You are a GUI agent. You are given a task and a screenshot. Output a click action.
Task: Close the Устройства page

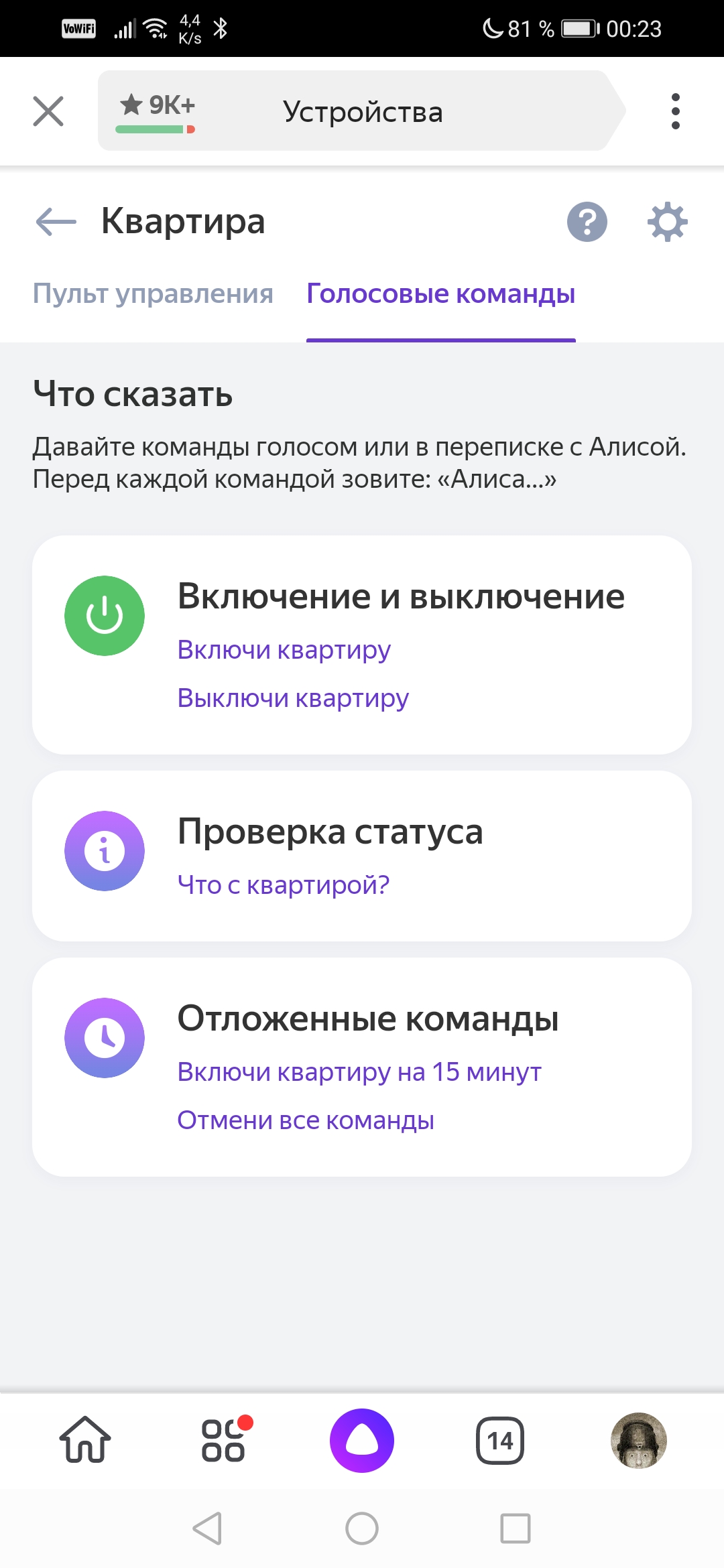[48, 111]
